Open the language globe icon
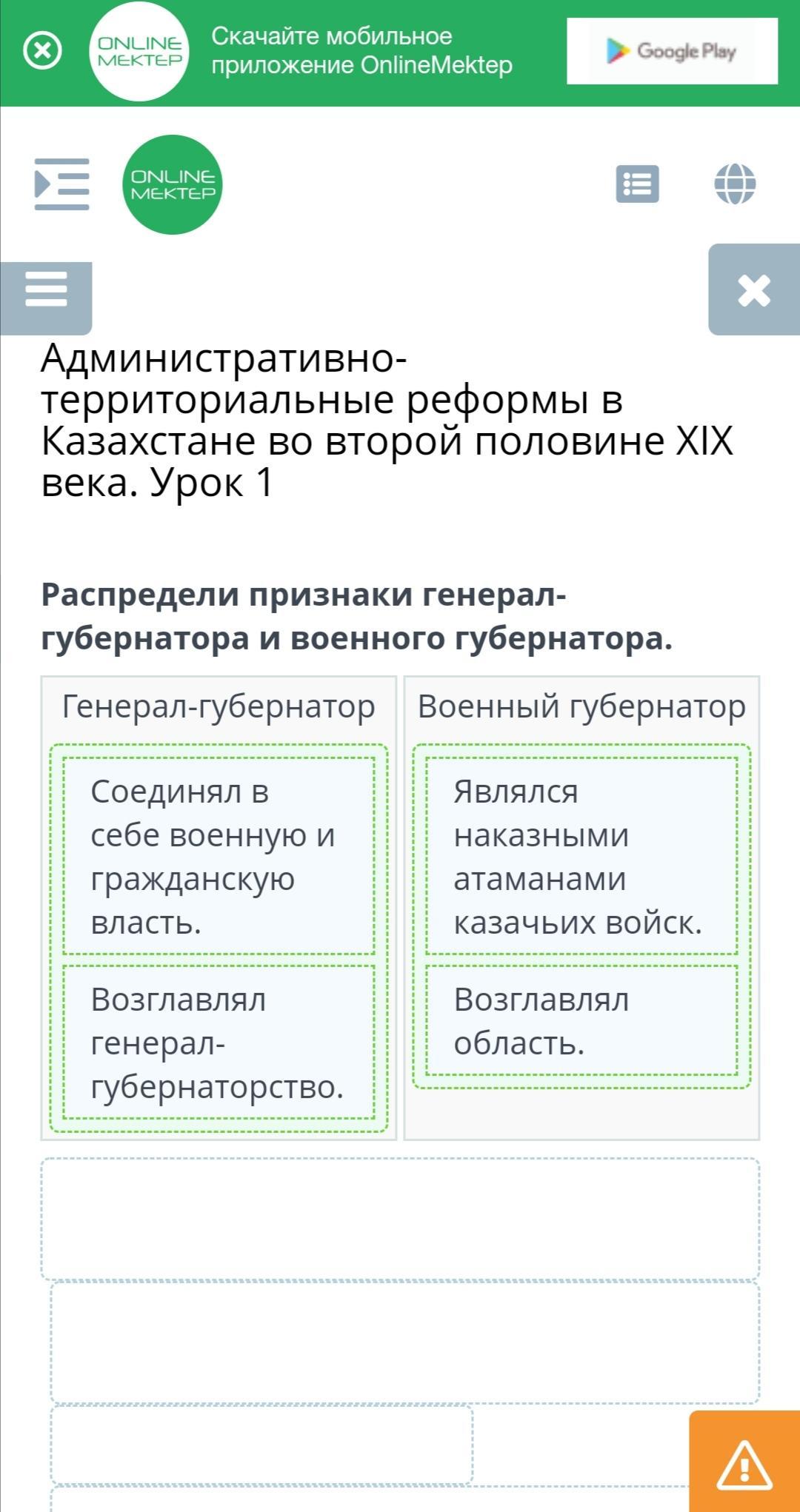The width and height of the screenshot is (800, 1512). point(735,184)
